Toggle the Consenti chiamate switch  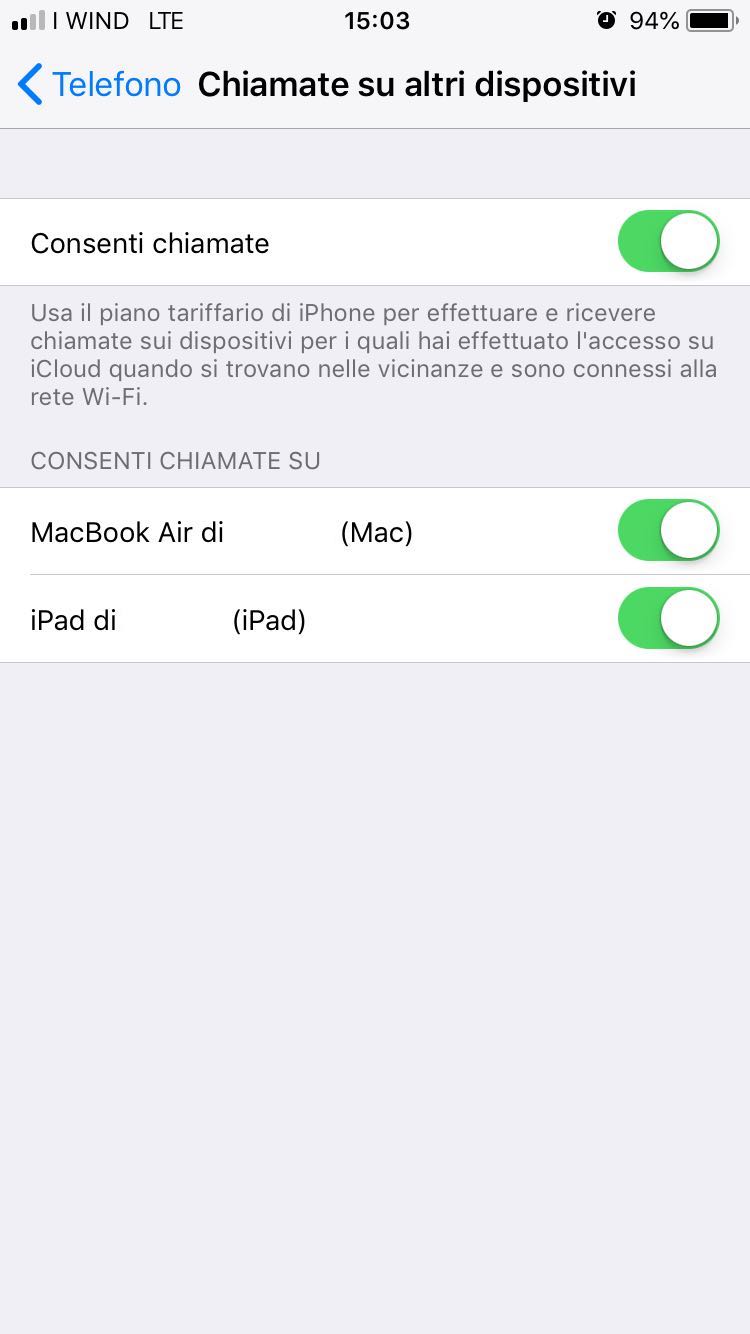click(668, 242)
